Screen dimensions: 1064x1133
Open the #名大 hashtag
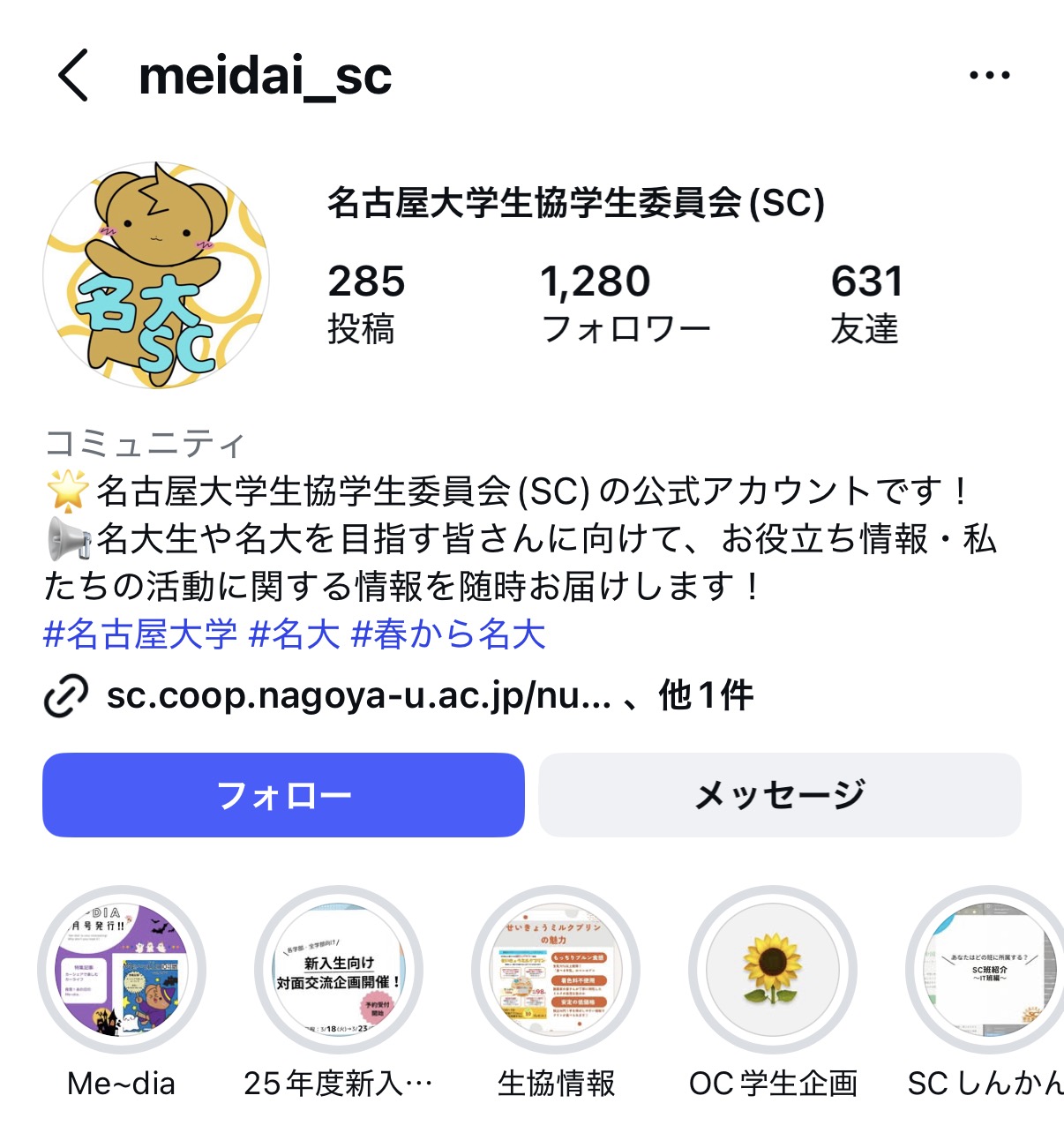coord(295,634)
